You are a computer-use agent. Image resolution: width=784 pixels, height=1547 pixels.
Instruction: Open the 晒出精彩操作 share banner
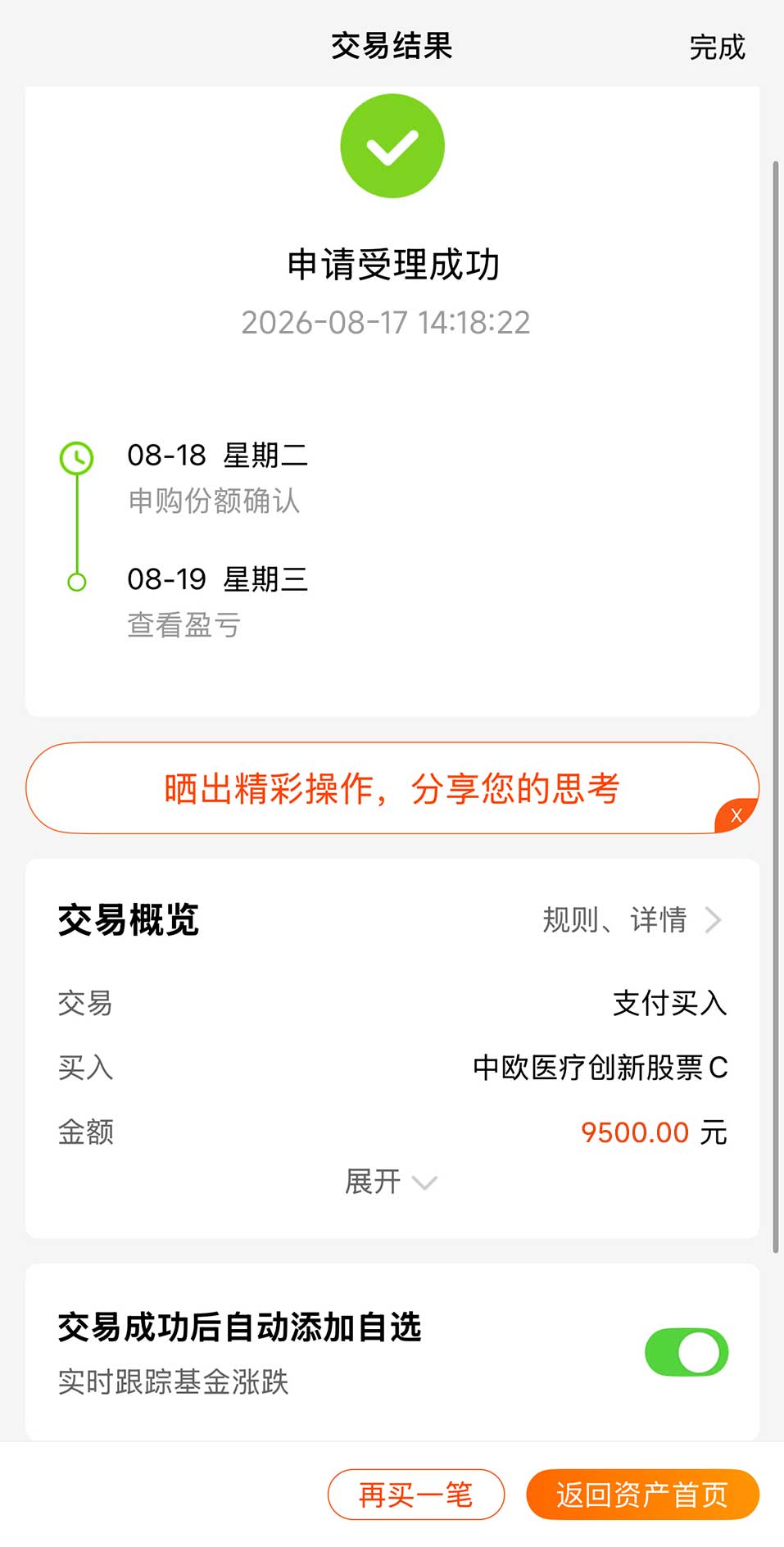(x=392, y=788)
